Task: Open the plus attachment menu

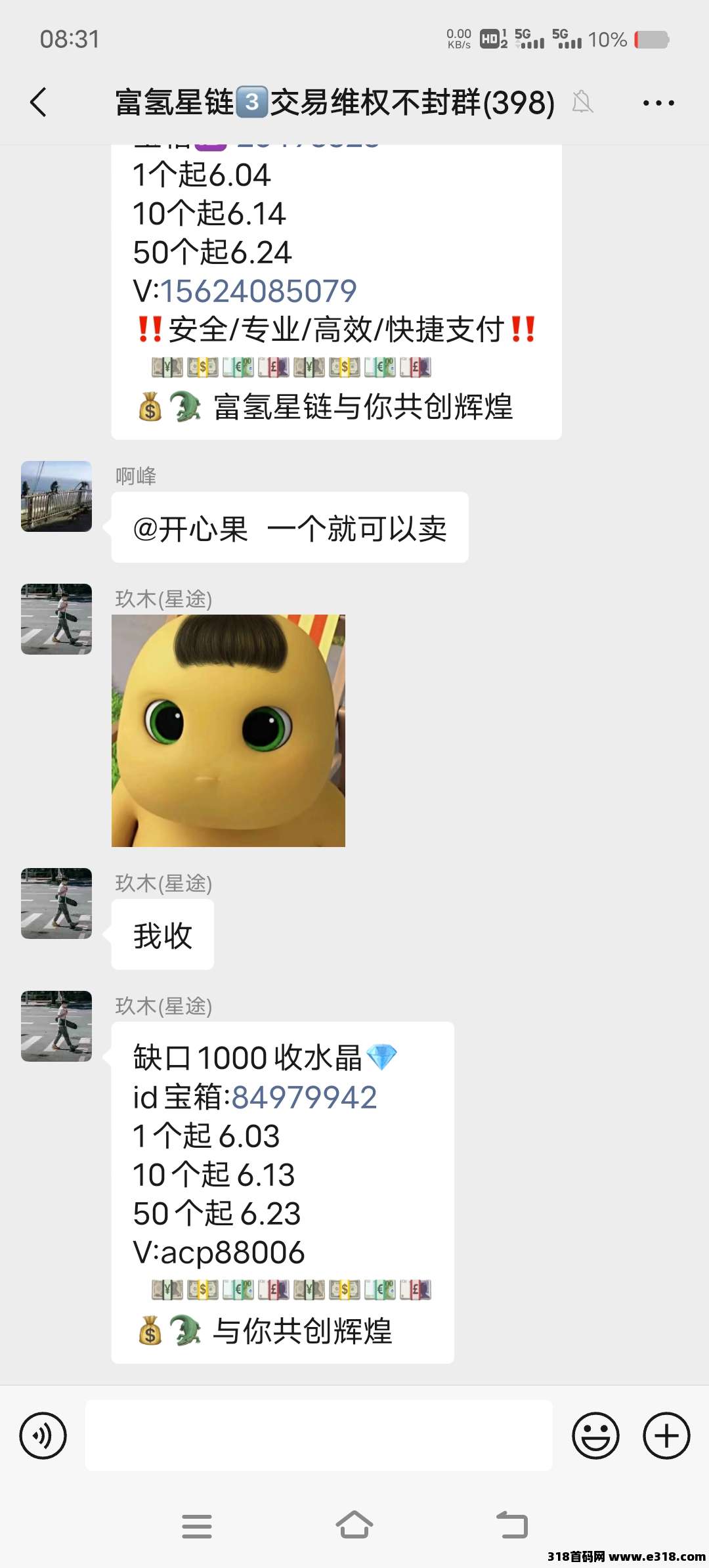Action: [x=666, y=1436]
